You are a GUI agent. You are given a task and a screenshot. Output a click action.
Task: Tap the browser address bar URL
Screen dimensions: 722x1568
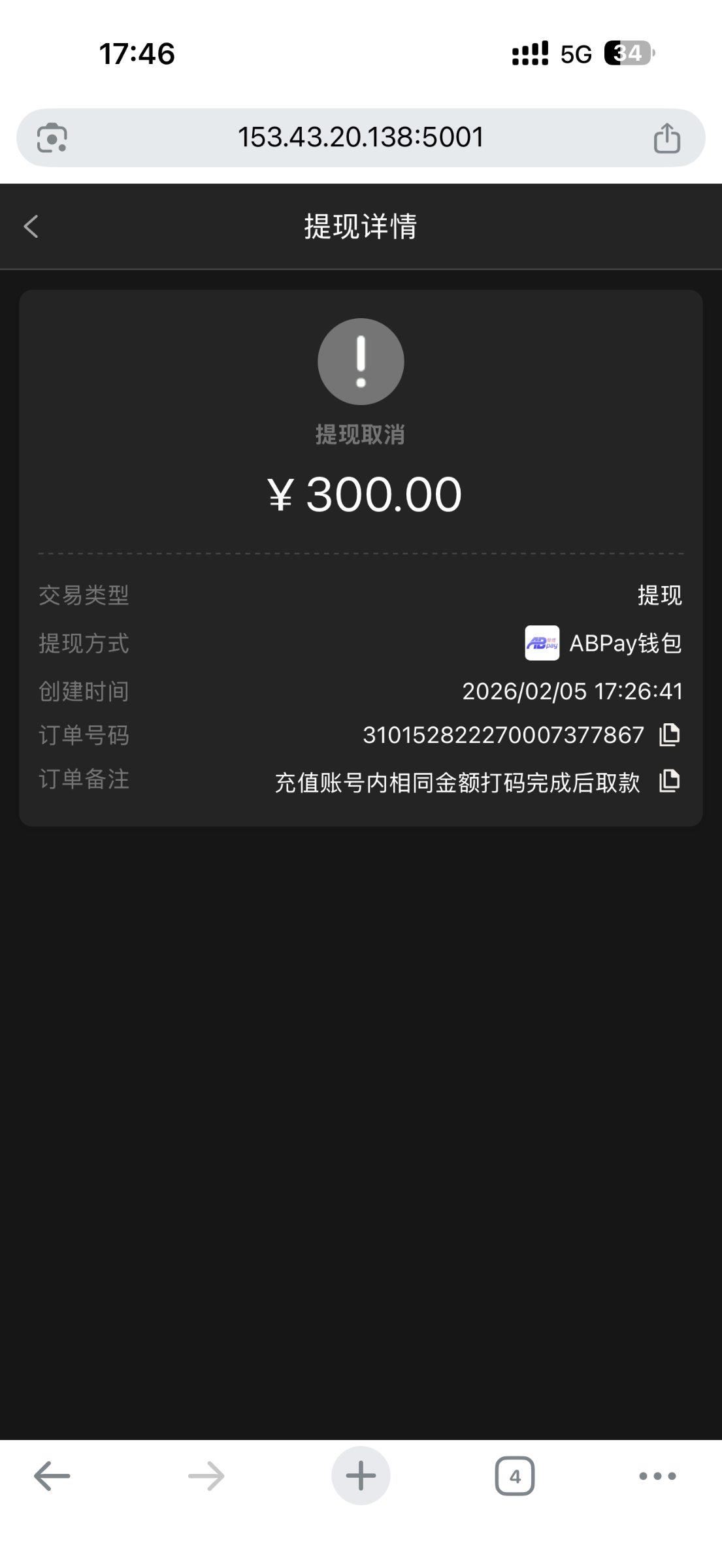tap(361, 137)
